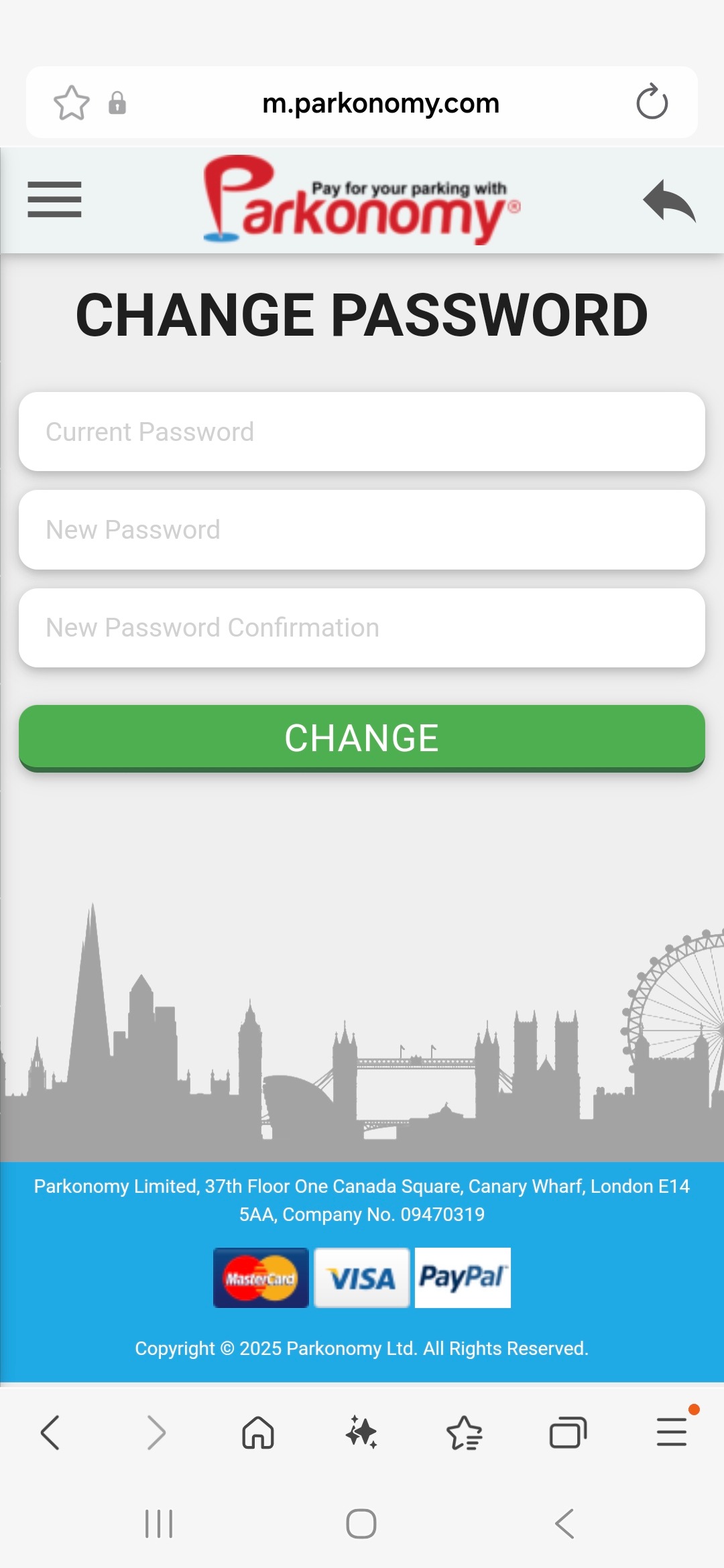Viewport: 724px width, 1568px height.
Task: Bookmark page with the star icon
Action: click(x=71, y=103)
